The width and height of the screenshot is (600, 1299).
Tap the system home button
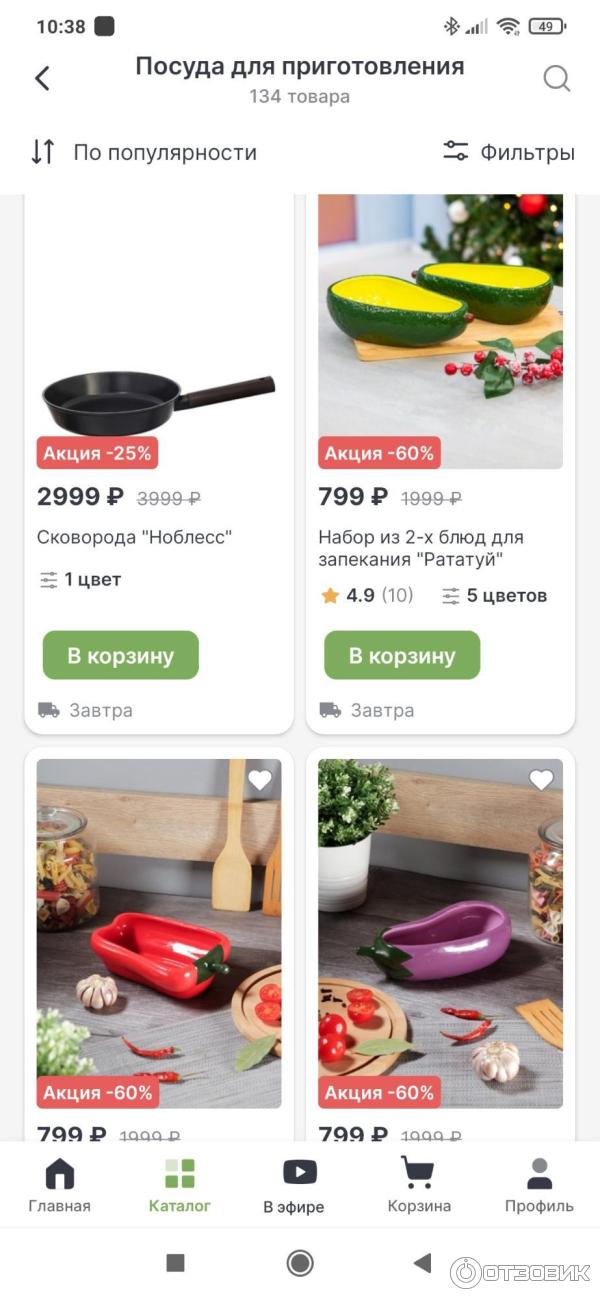[x=300, y=1263]
